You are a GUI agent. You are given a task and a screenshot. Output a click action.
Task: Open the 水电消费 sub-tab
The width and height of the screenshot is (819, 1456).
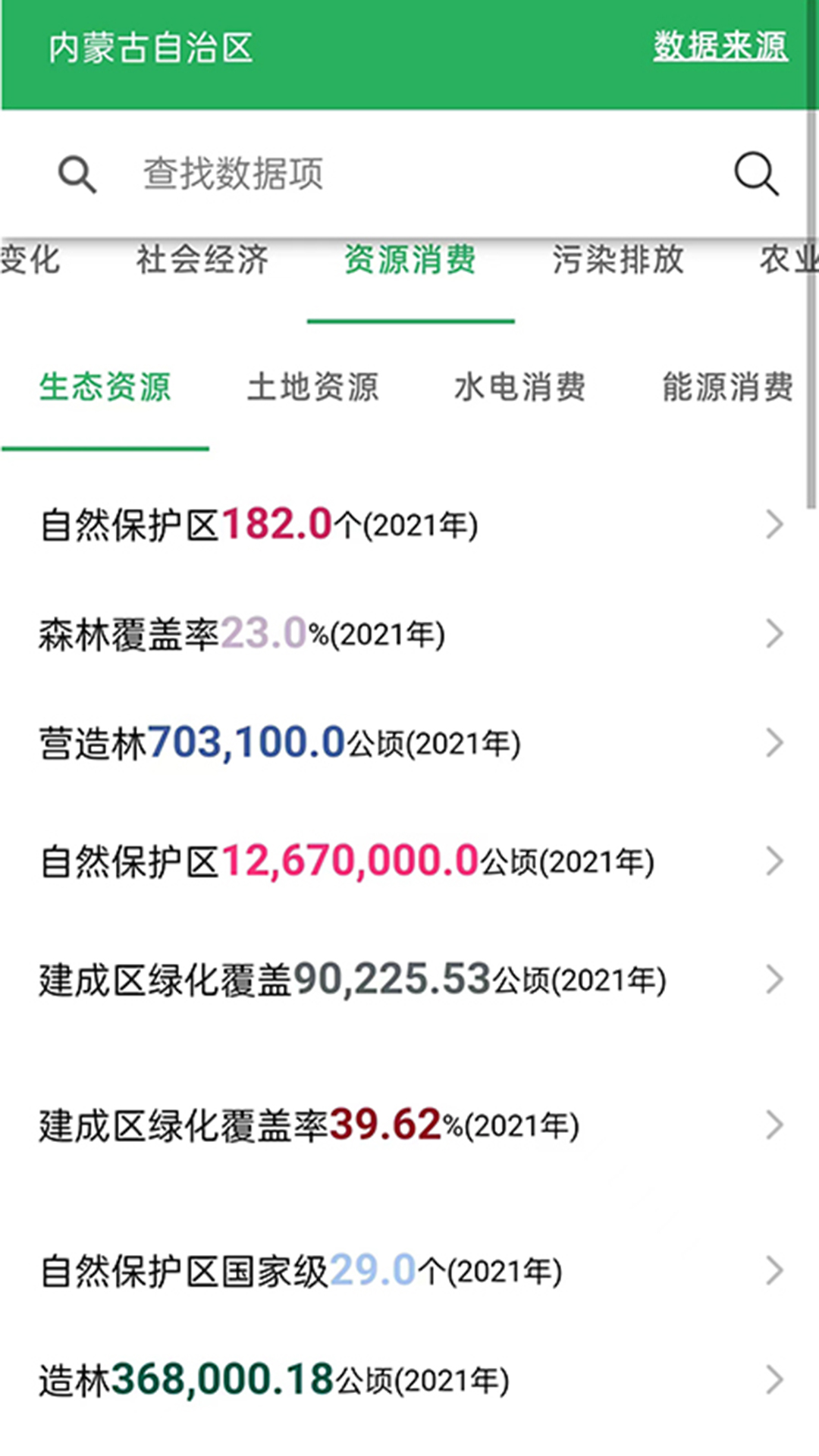click(x=520, y=388)
